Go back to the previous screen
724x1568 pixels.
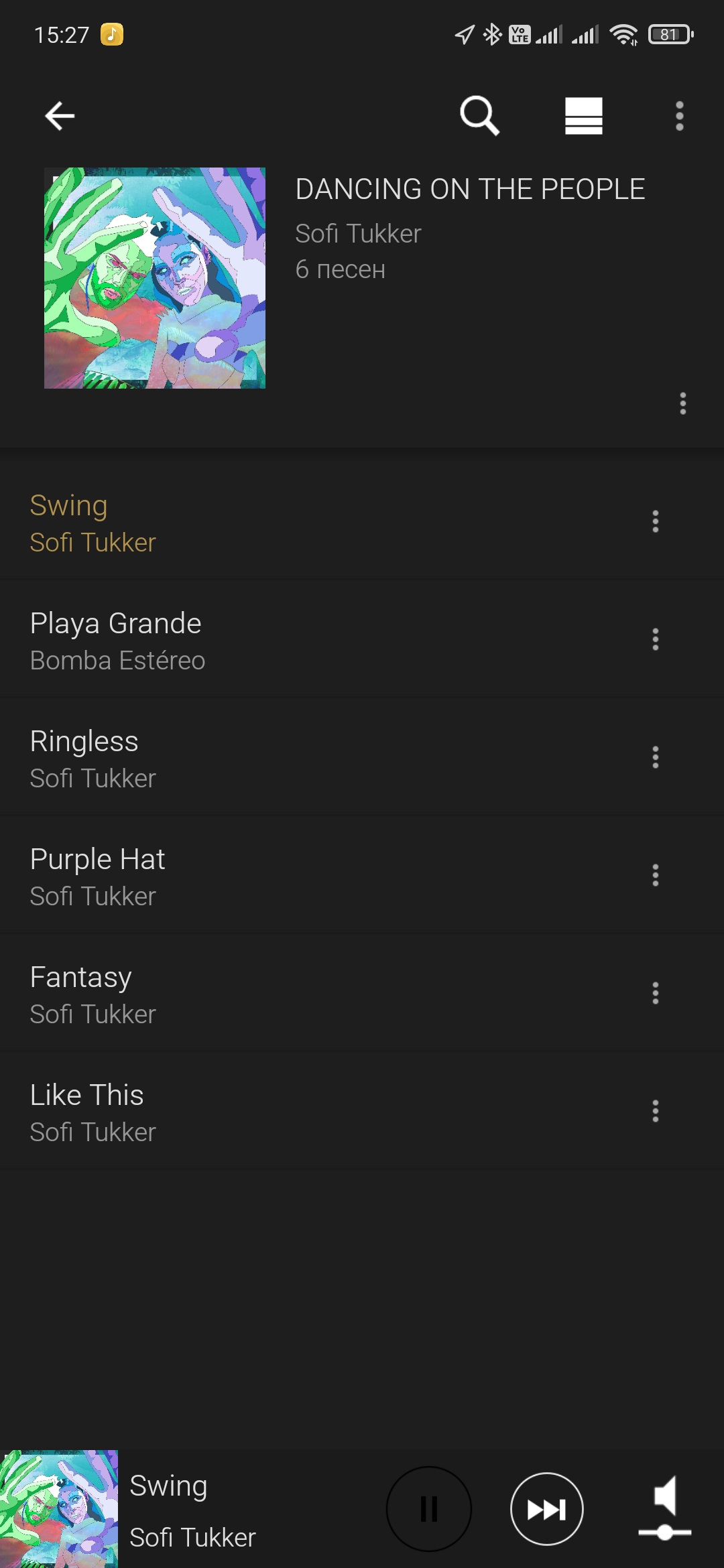(60, 116)
